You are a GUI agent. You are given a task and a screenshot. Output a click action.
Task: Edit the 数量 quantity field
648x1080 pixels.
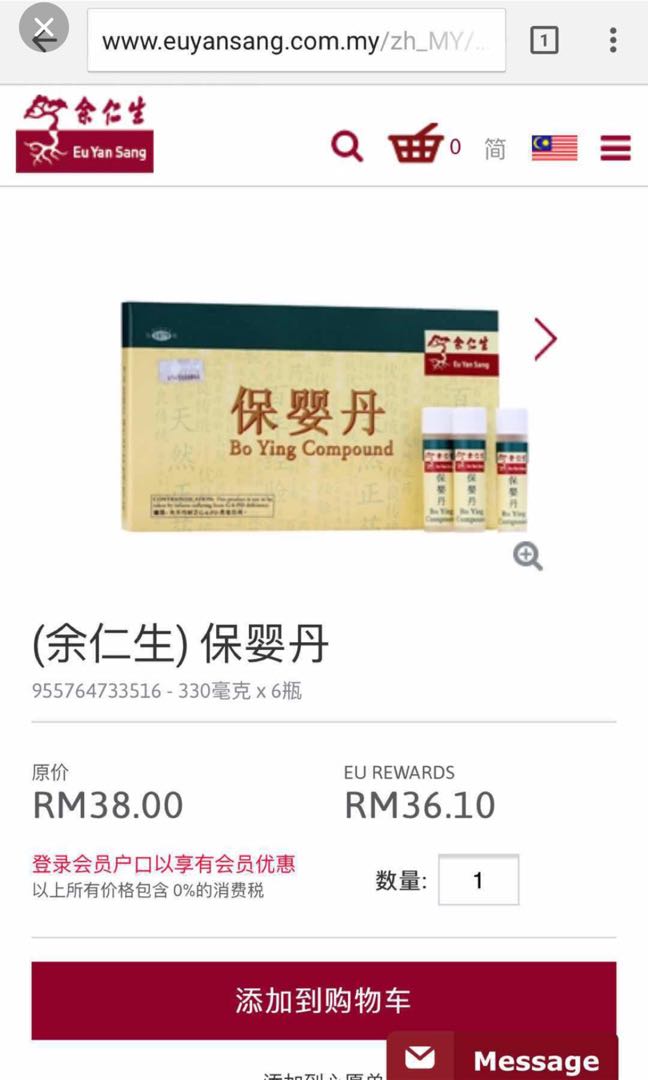(478, 880)
